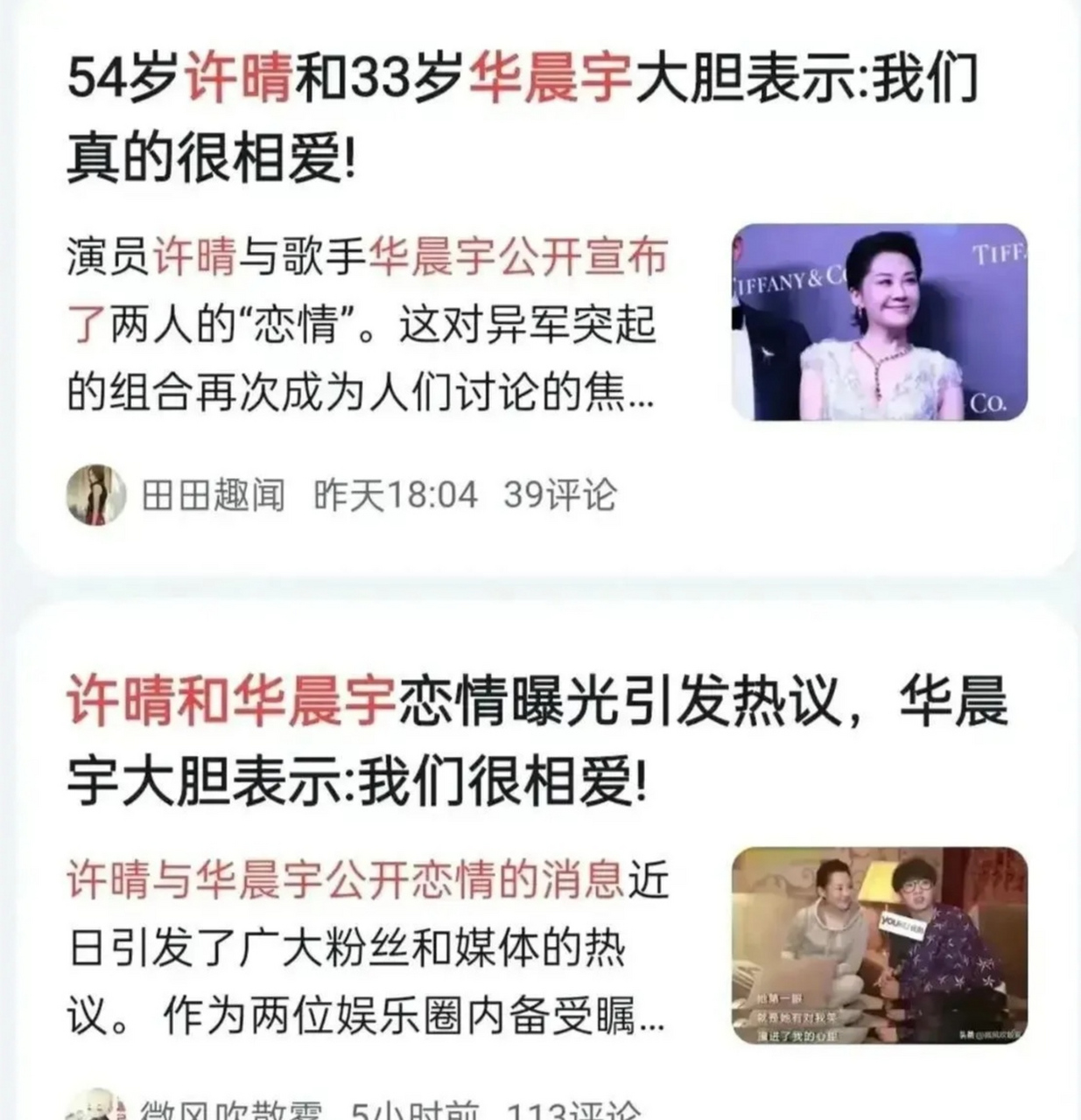Click 华晨宇公开宣布 red text in article preview
This screenshot has width=1081, height=1120.
click(516, 259)
